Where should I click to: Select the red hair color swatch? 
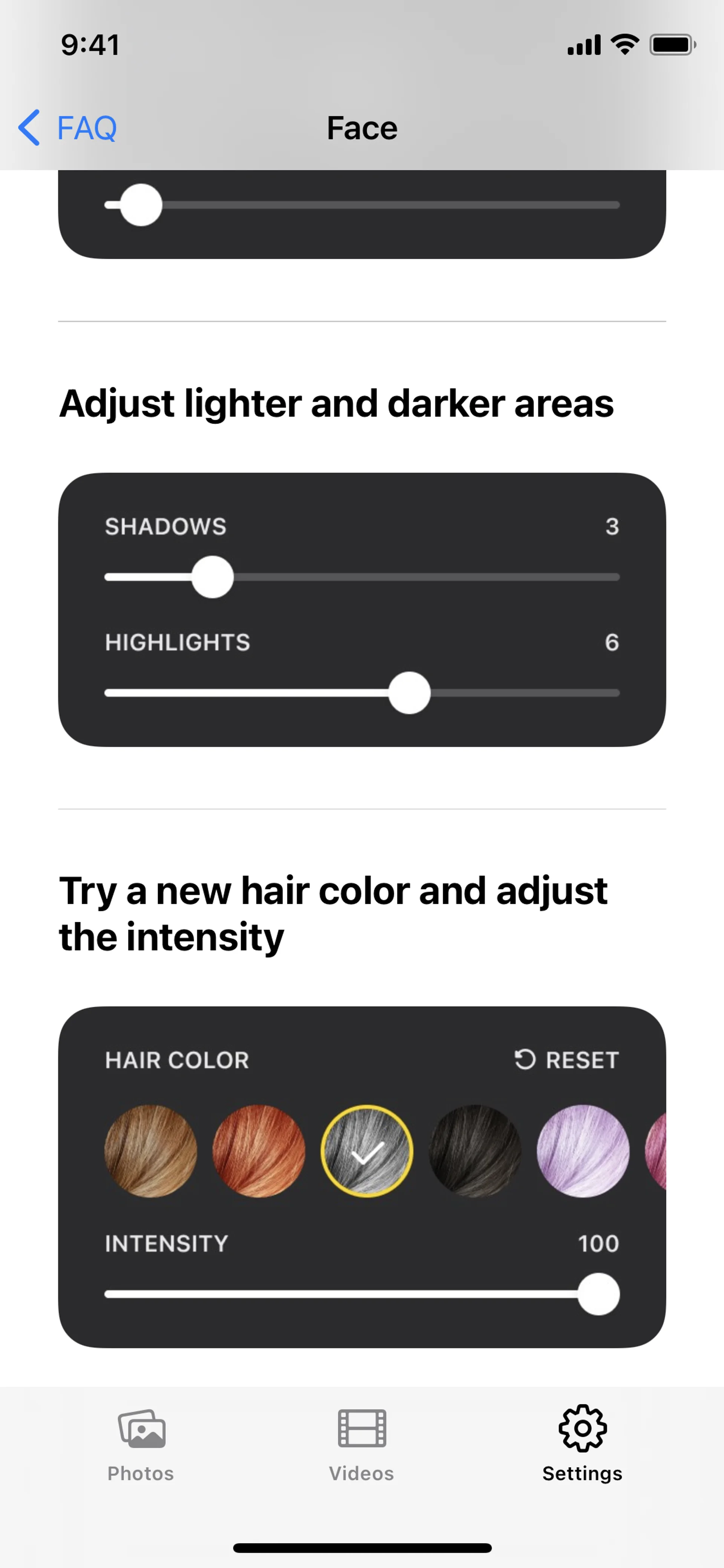259,1151
